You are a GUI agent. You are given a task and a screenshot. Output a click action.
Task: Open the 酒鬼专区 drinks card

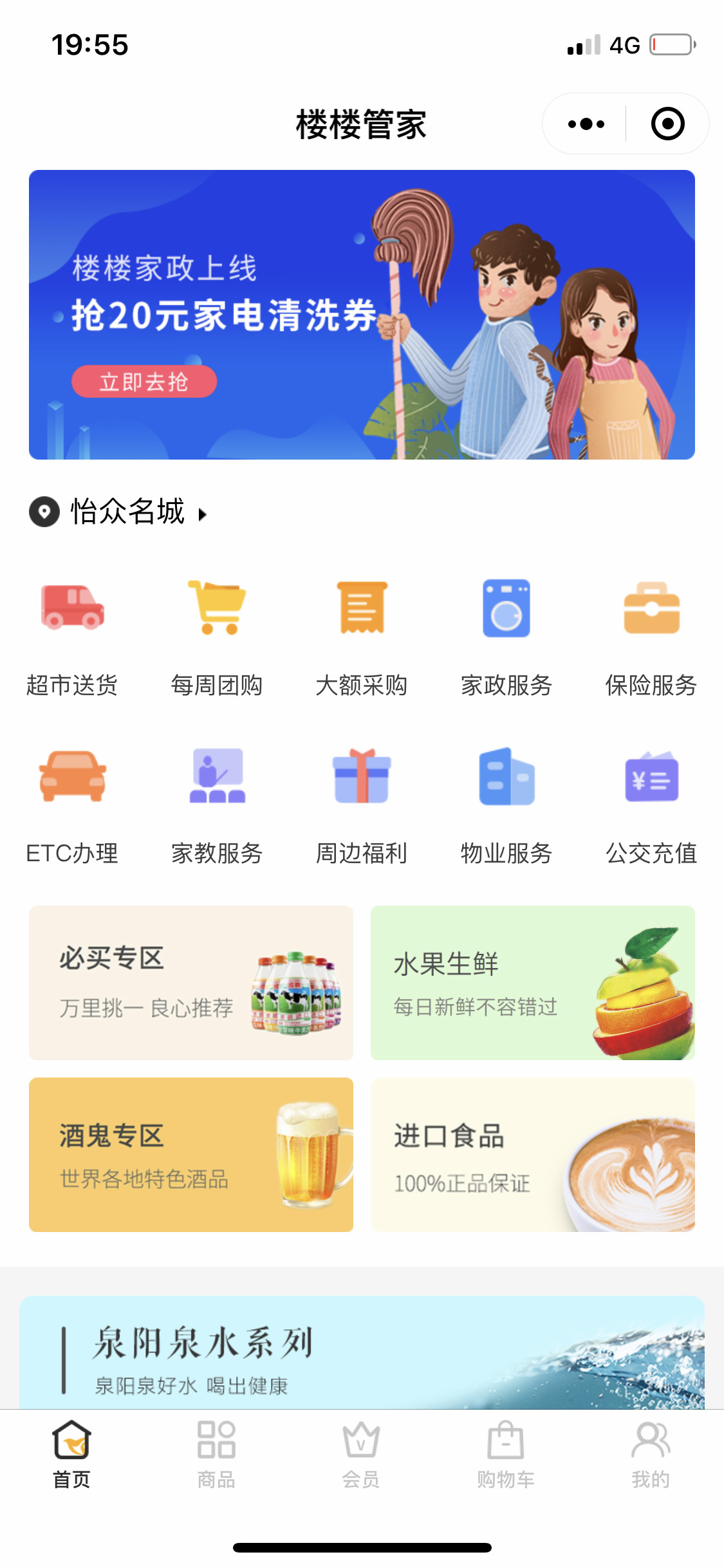191,1154
